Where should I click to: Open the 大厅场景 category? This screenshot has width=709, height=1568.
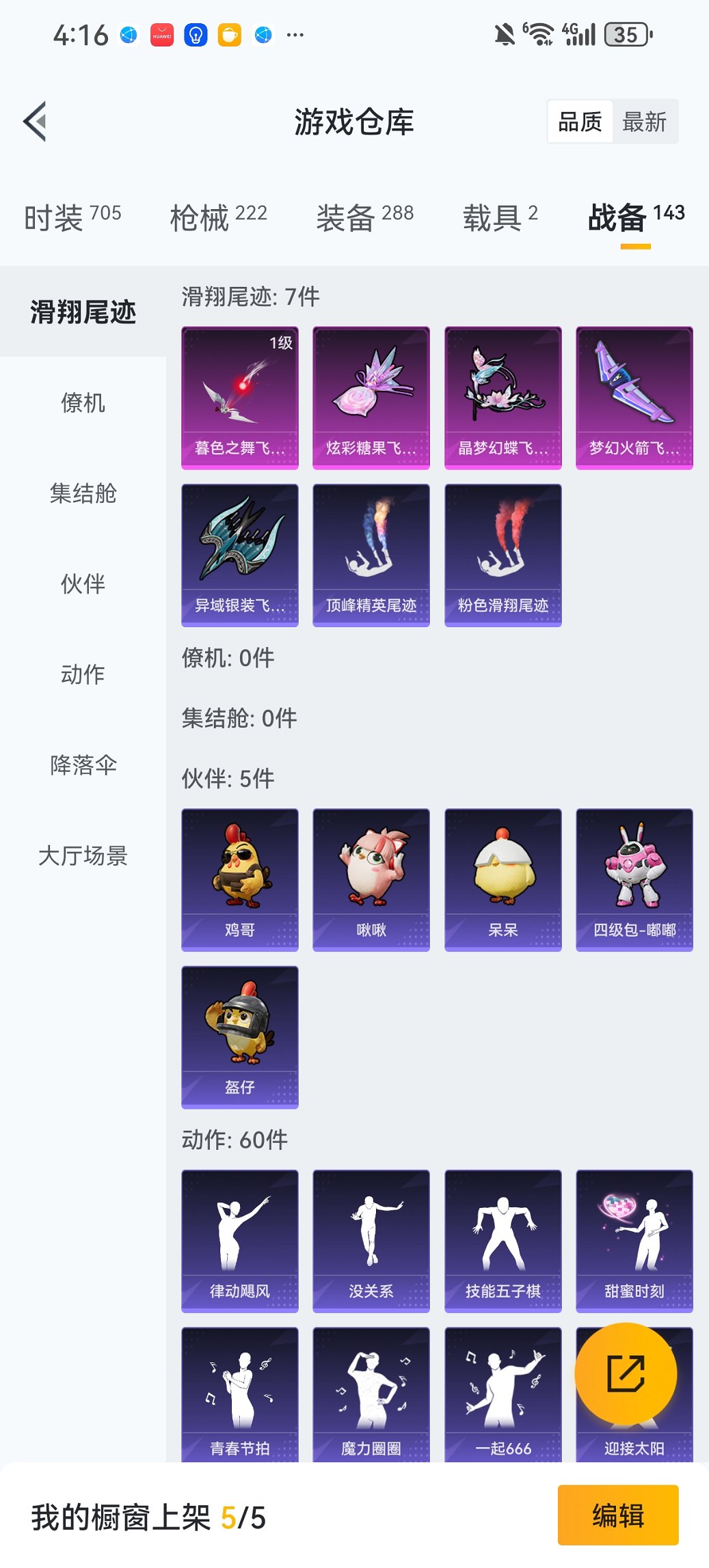(x=83, y=855)
